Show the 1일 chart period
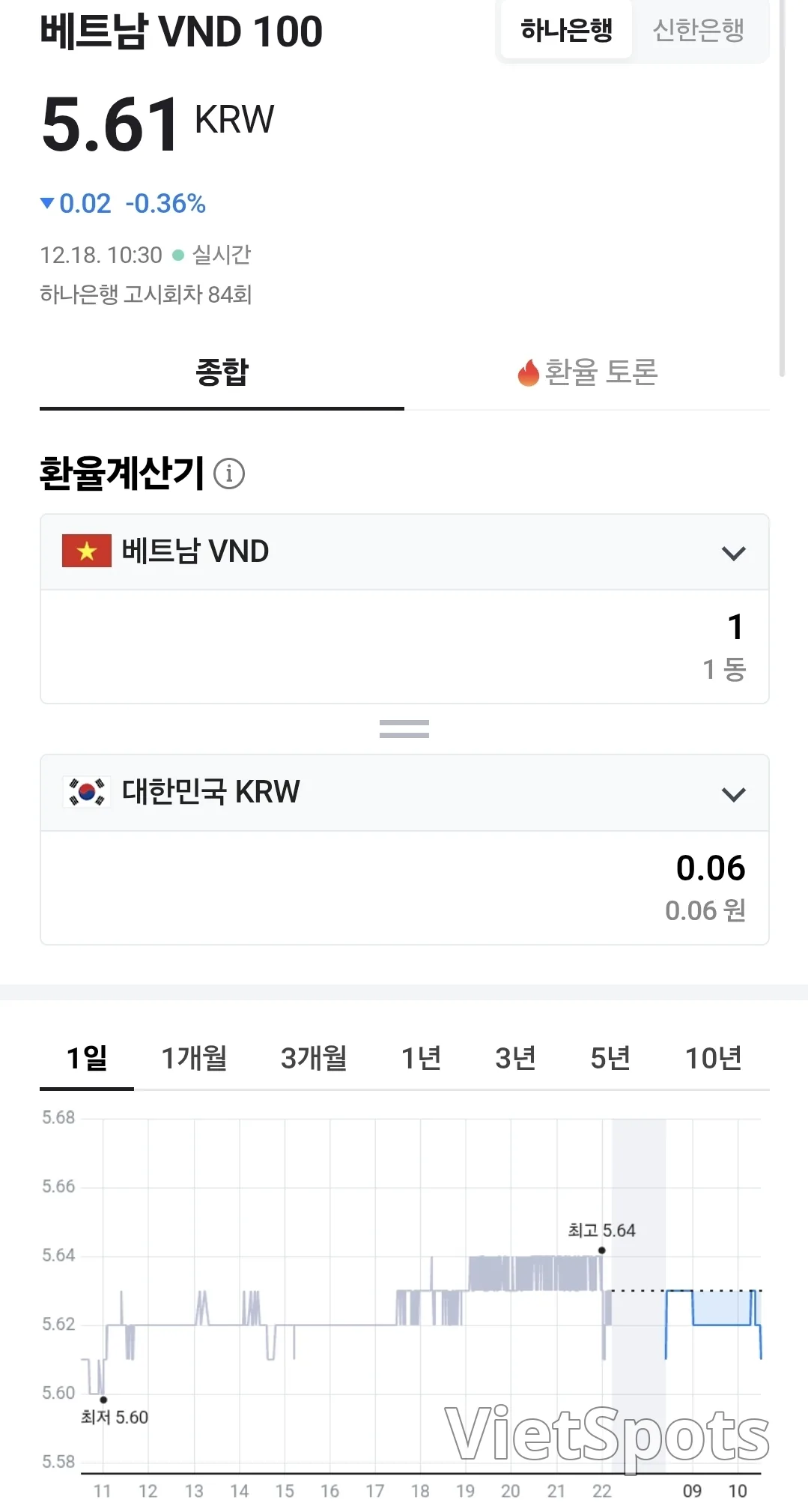This screenshot has height=1512, width=808. (x=87, y=1058)
